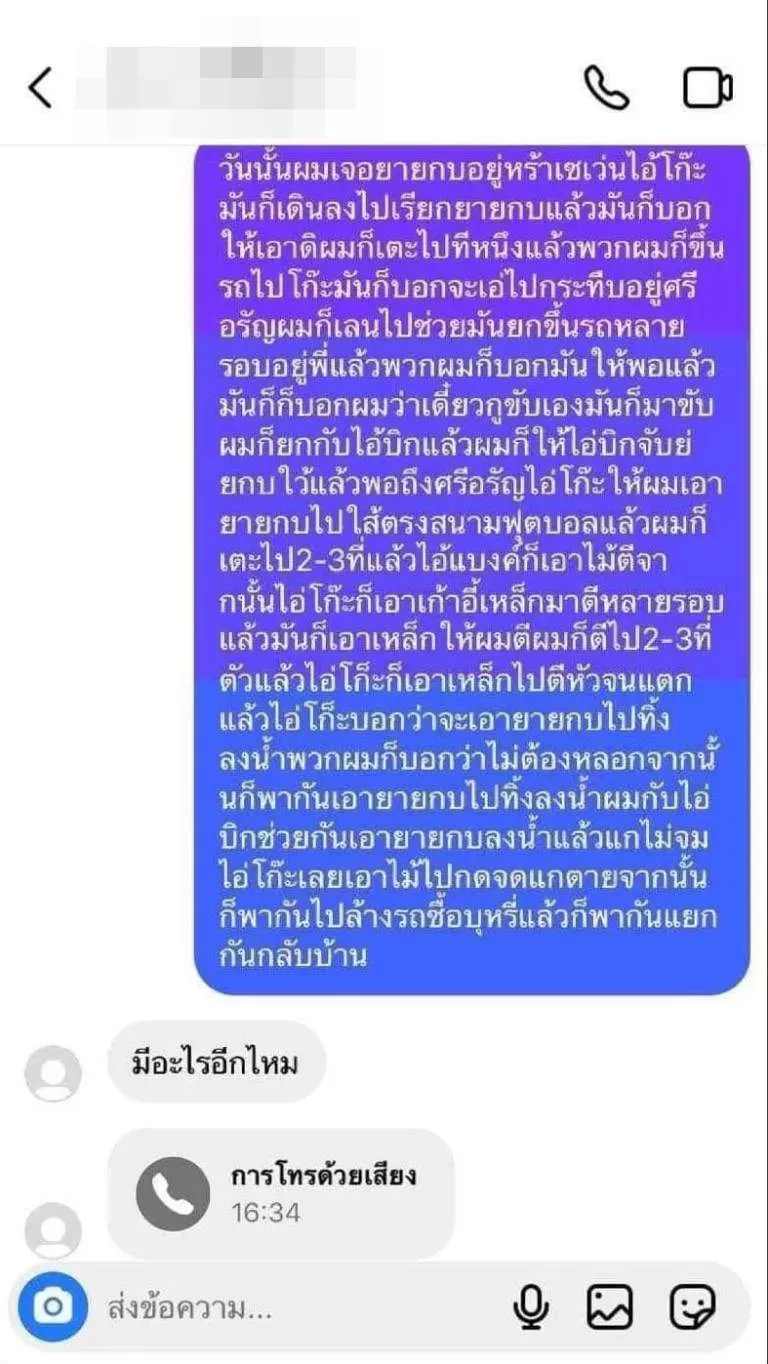Open the photo gallery picker
The image size is (768, 1364).
[x=609, y=1307]
